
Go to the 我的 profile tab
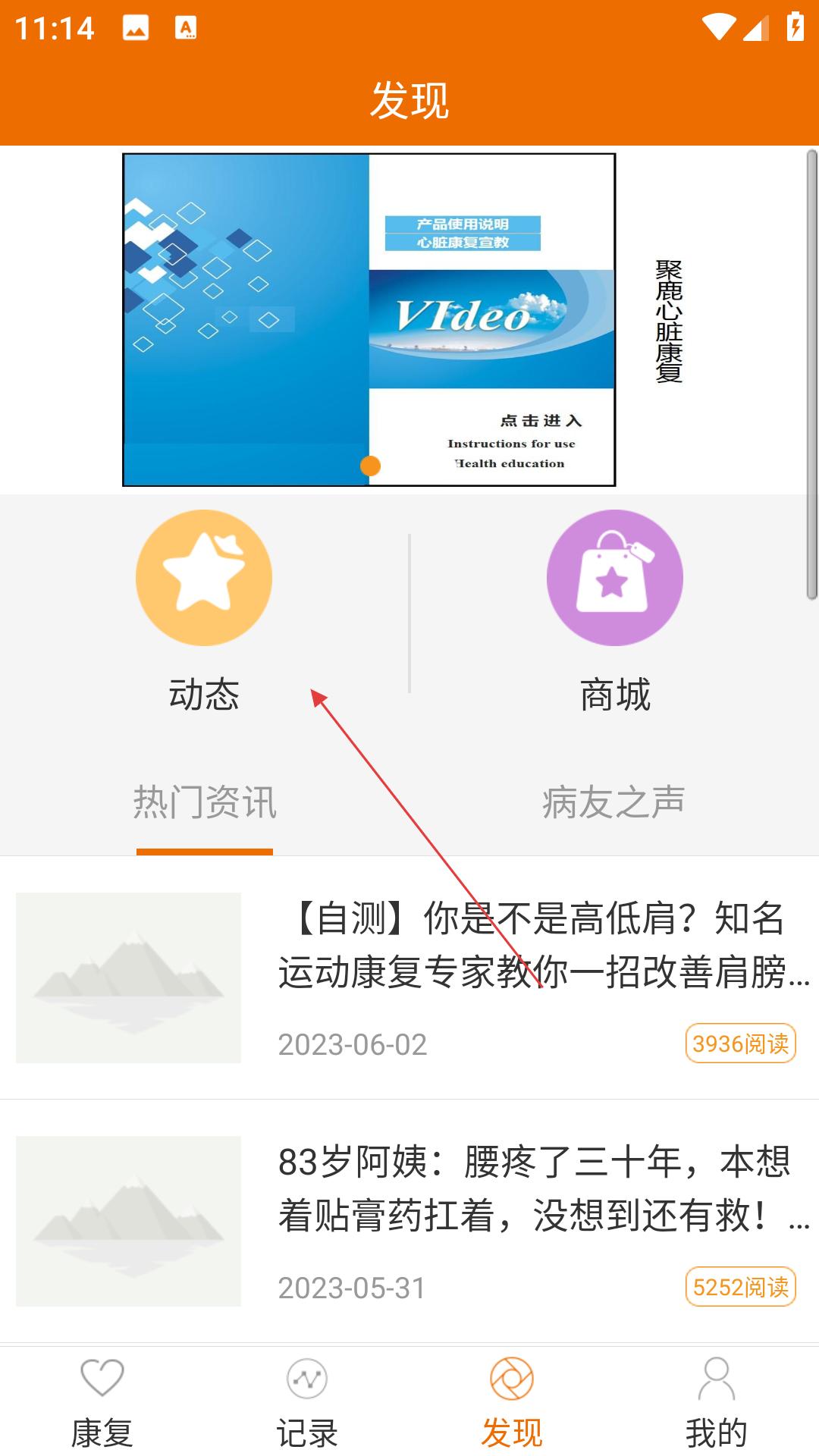click(x=717, y=1403)
